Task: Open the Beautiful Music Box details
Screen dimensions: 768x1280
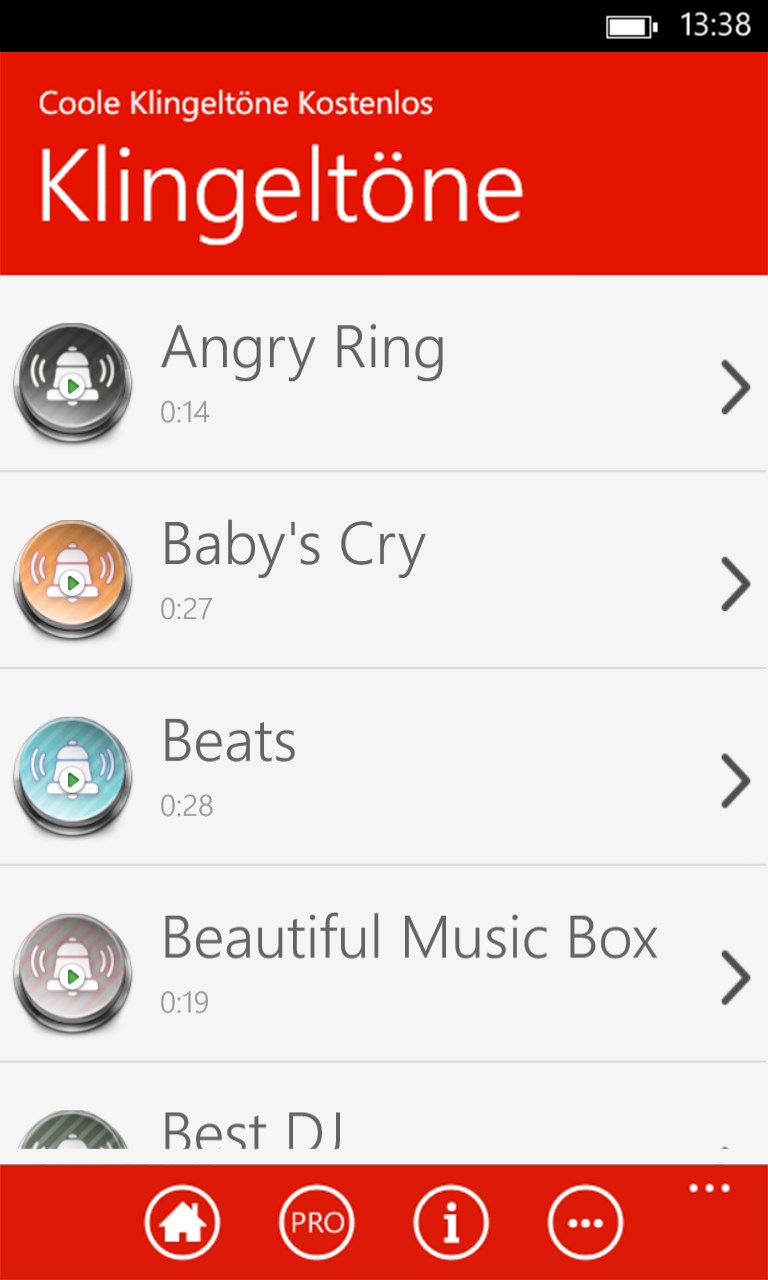Action: tap(735, 978)
